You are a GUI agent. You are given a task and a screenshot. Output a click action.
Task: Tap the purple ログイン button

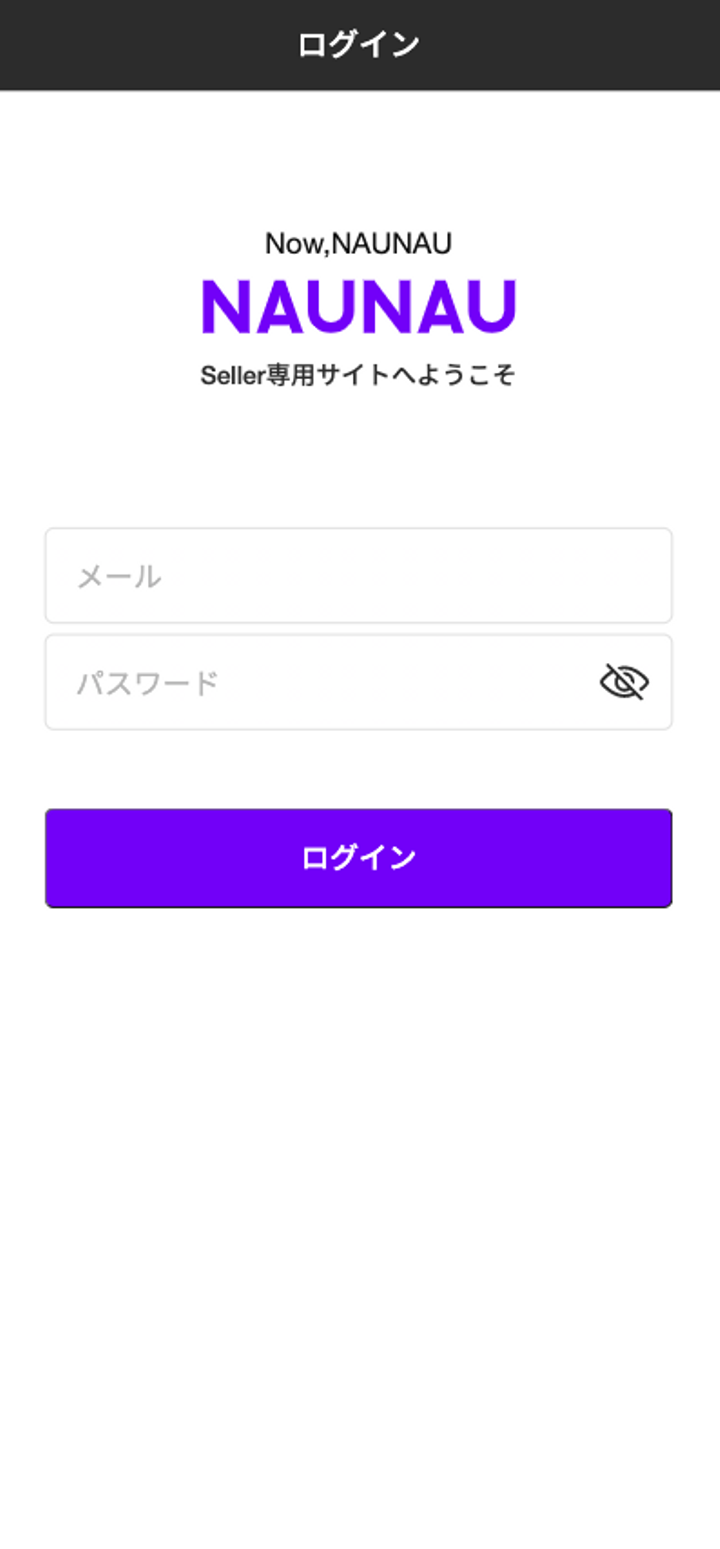pos(358,858)
